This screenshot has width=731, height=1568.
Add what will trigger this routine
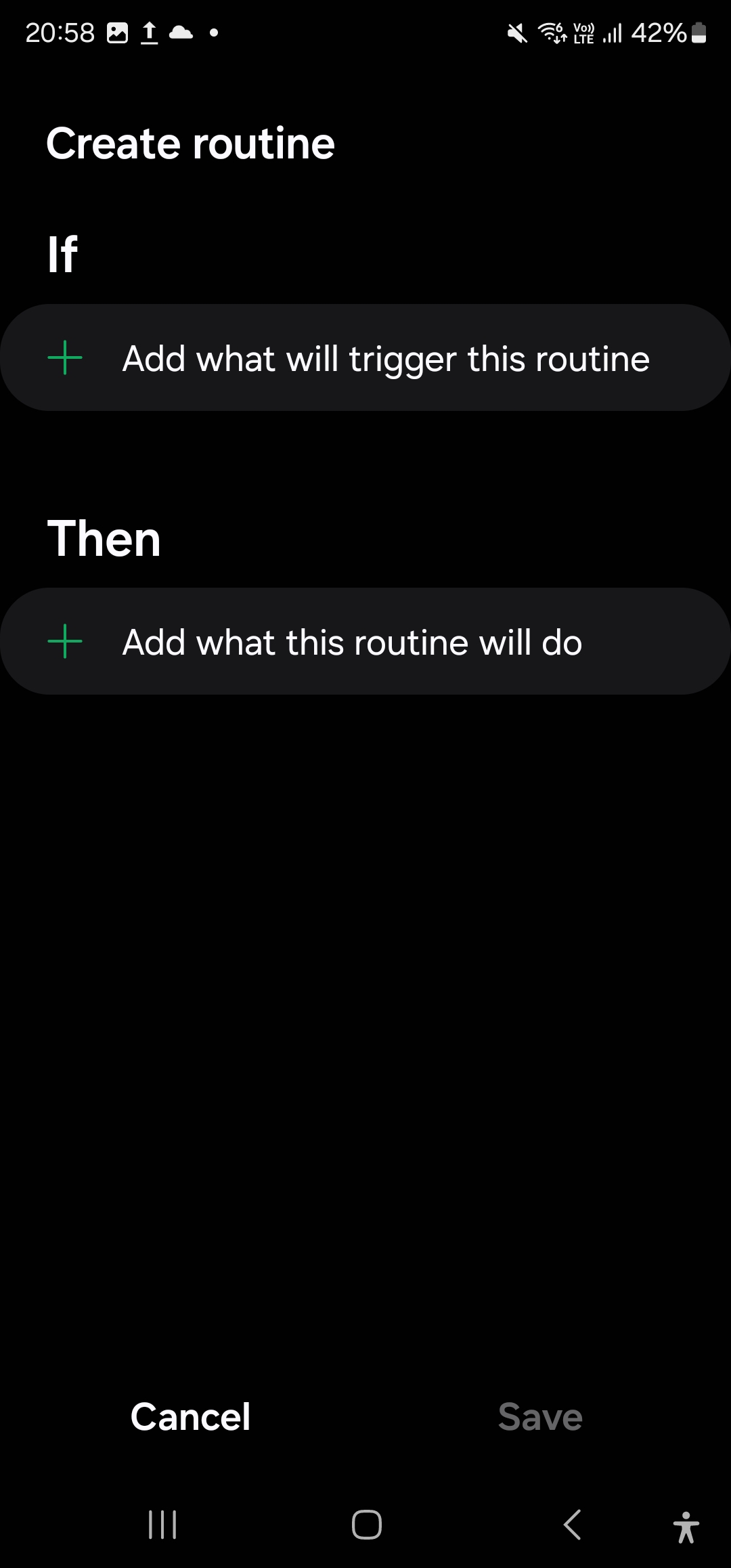(x=365, y=358)
